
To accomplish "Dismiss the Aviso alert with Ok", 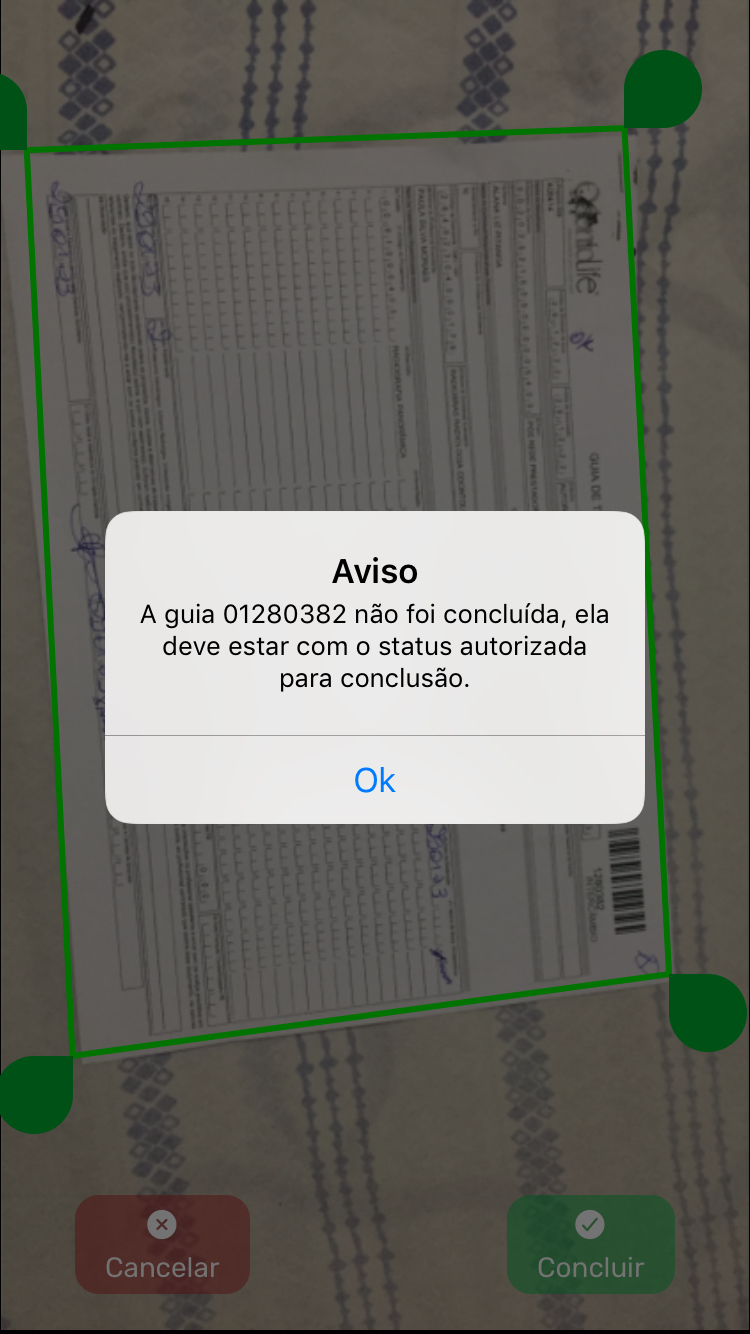I will pyautogui.click(x=375, y=780).
